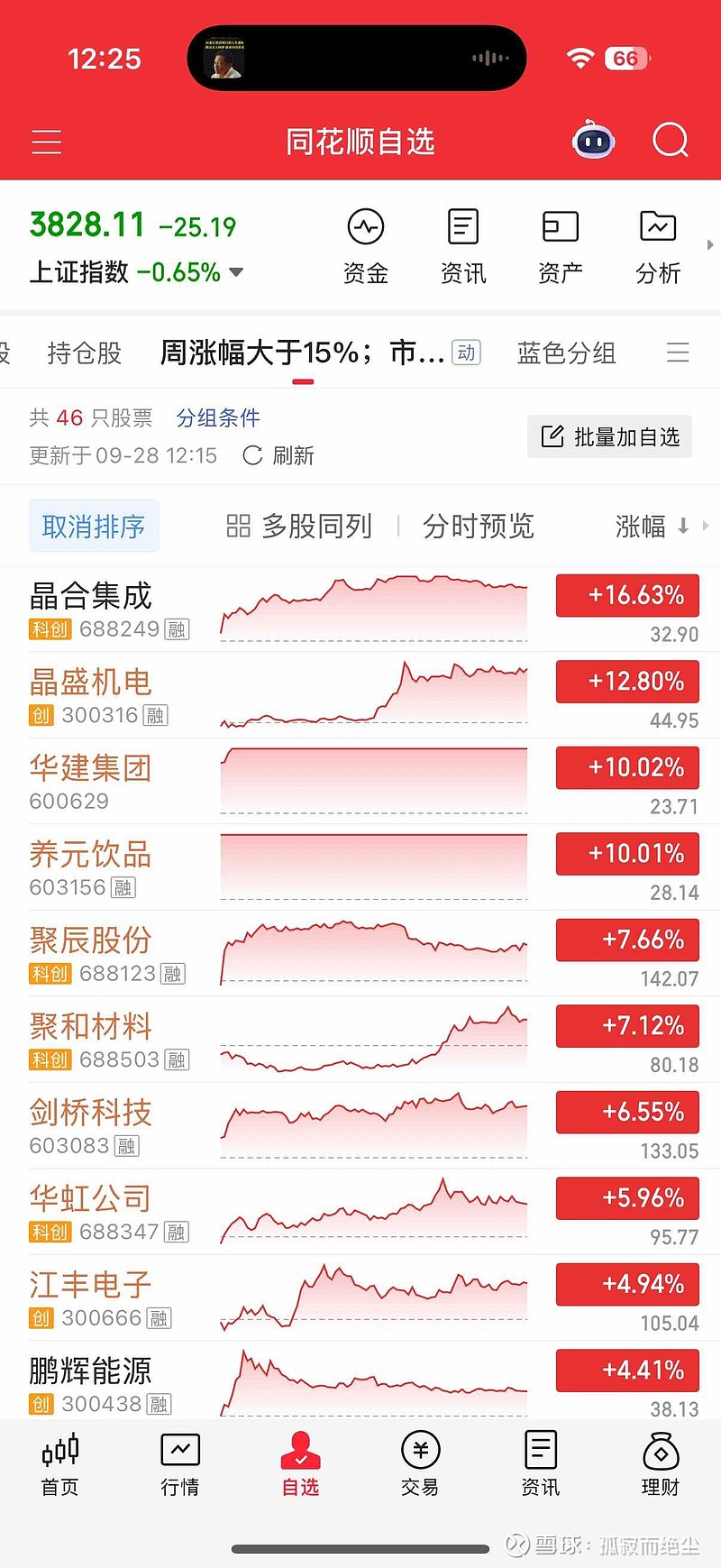Refresh the stock list with 刷新

(x=279, y=455)
